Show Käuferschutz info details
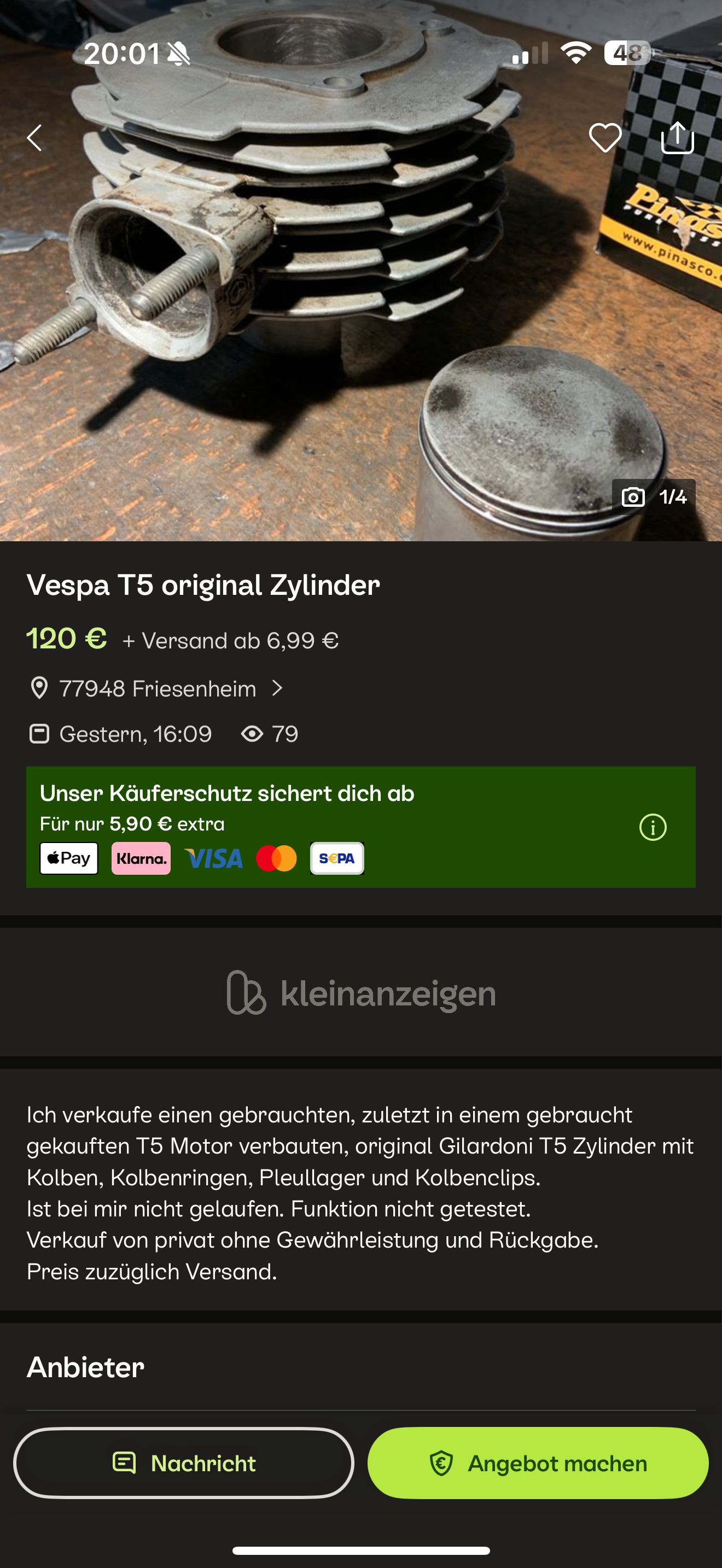Image resolution: width=722 pixels, height=1568 pixels. [653, 827]
